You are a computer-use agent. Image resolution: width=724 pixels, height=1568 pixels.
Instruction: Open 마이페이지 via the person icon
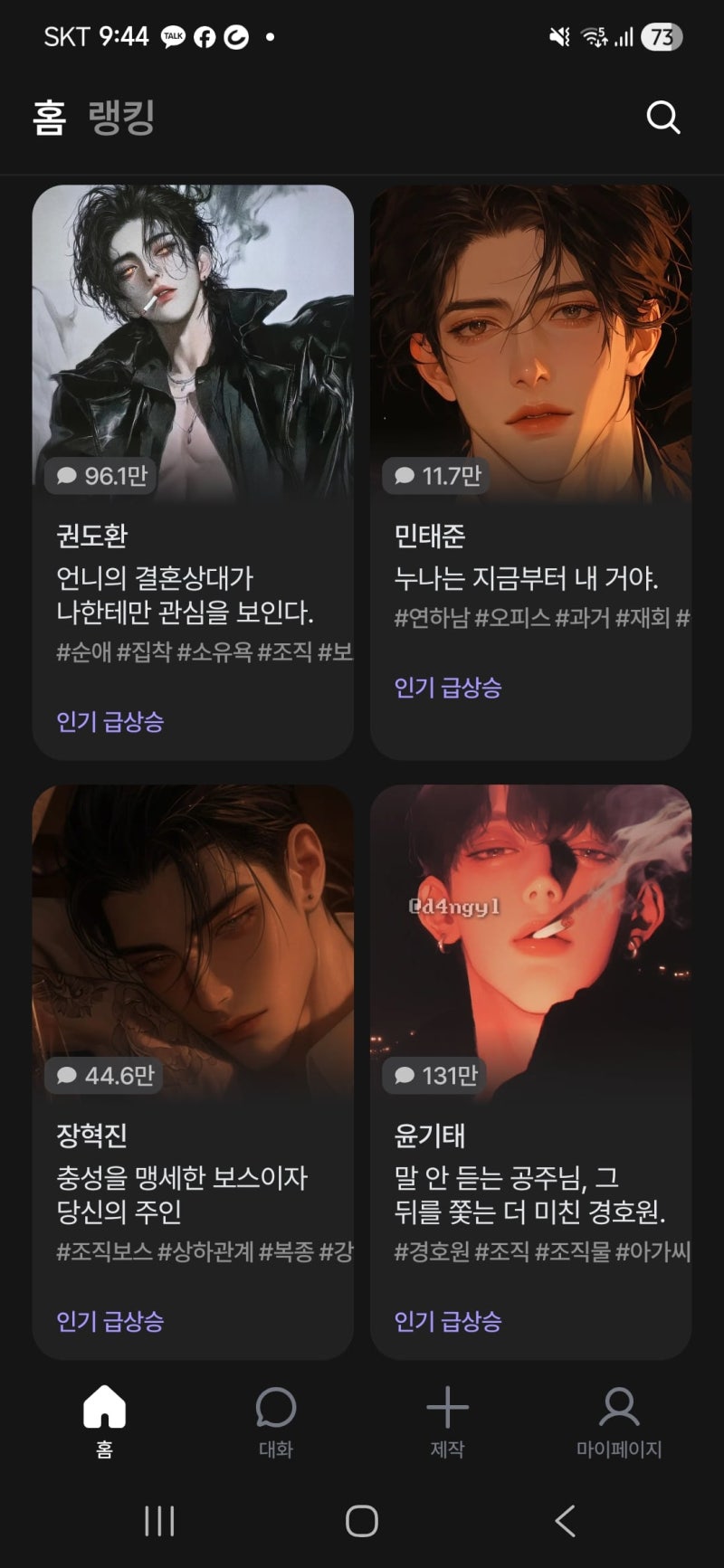(619, 1407)
